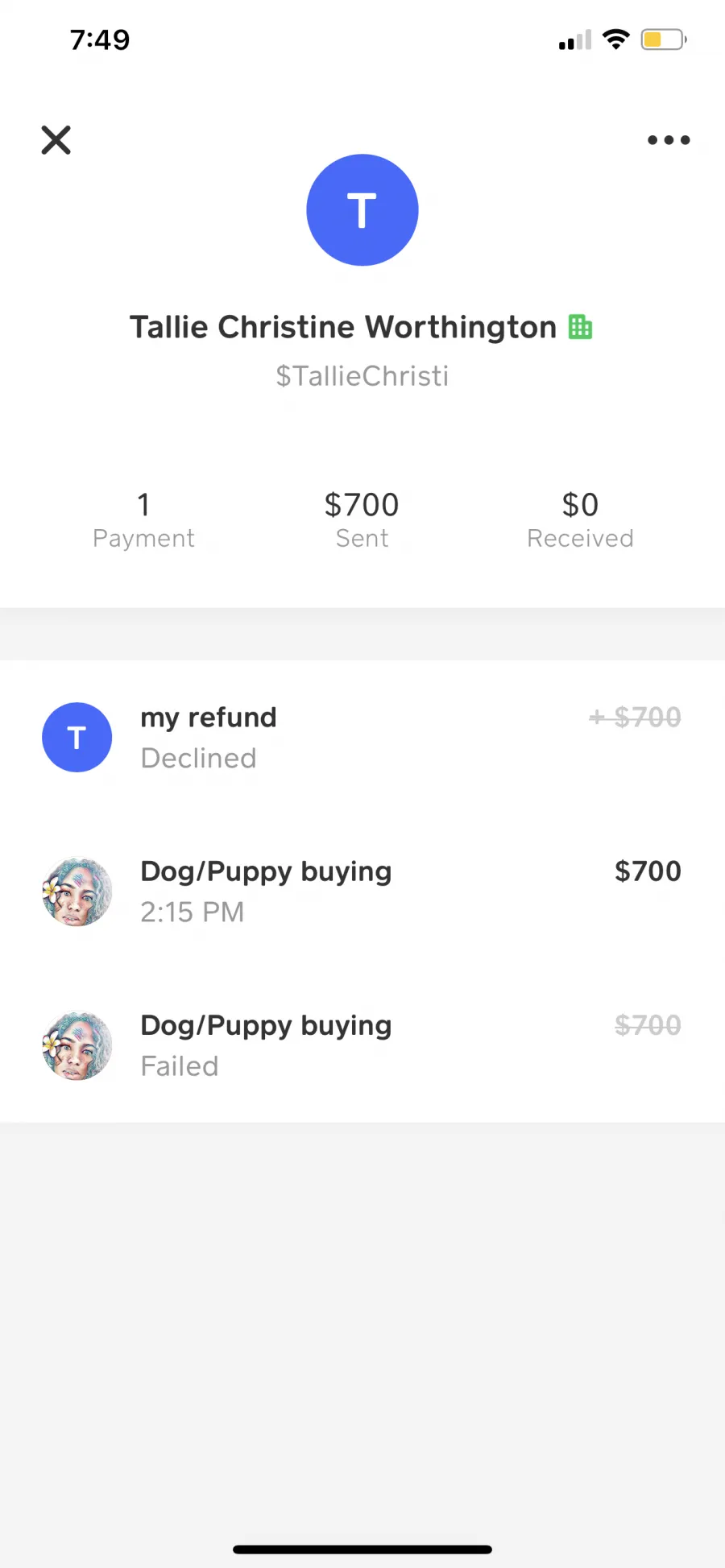Open the three-dot overflow menu

(669, 140)
